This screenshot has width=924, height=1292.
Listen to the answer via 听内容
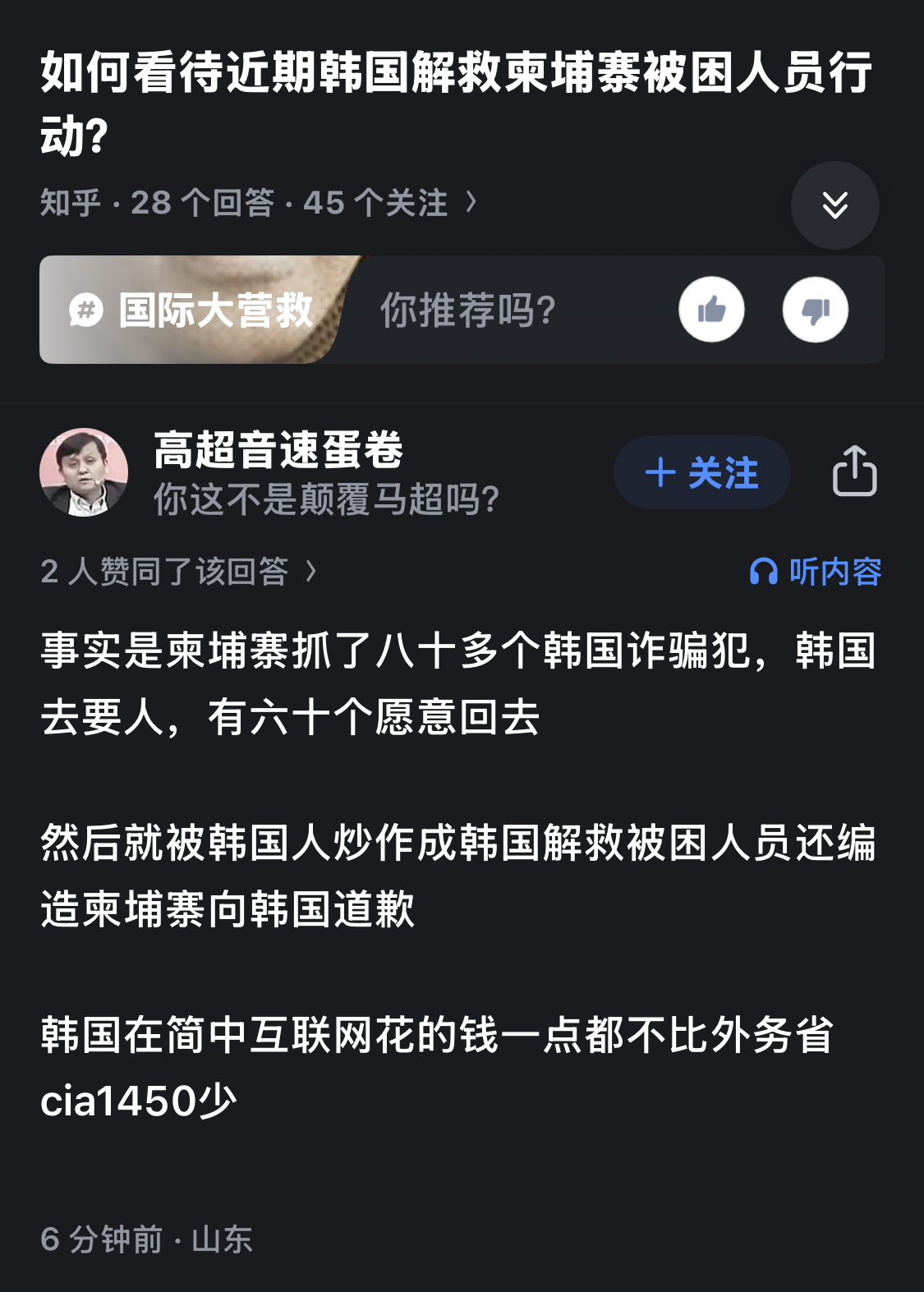[x=816, y=572]
